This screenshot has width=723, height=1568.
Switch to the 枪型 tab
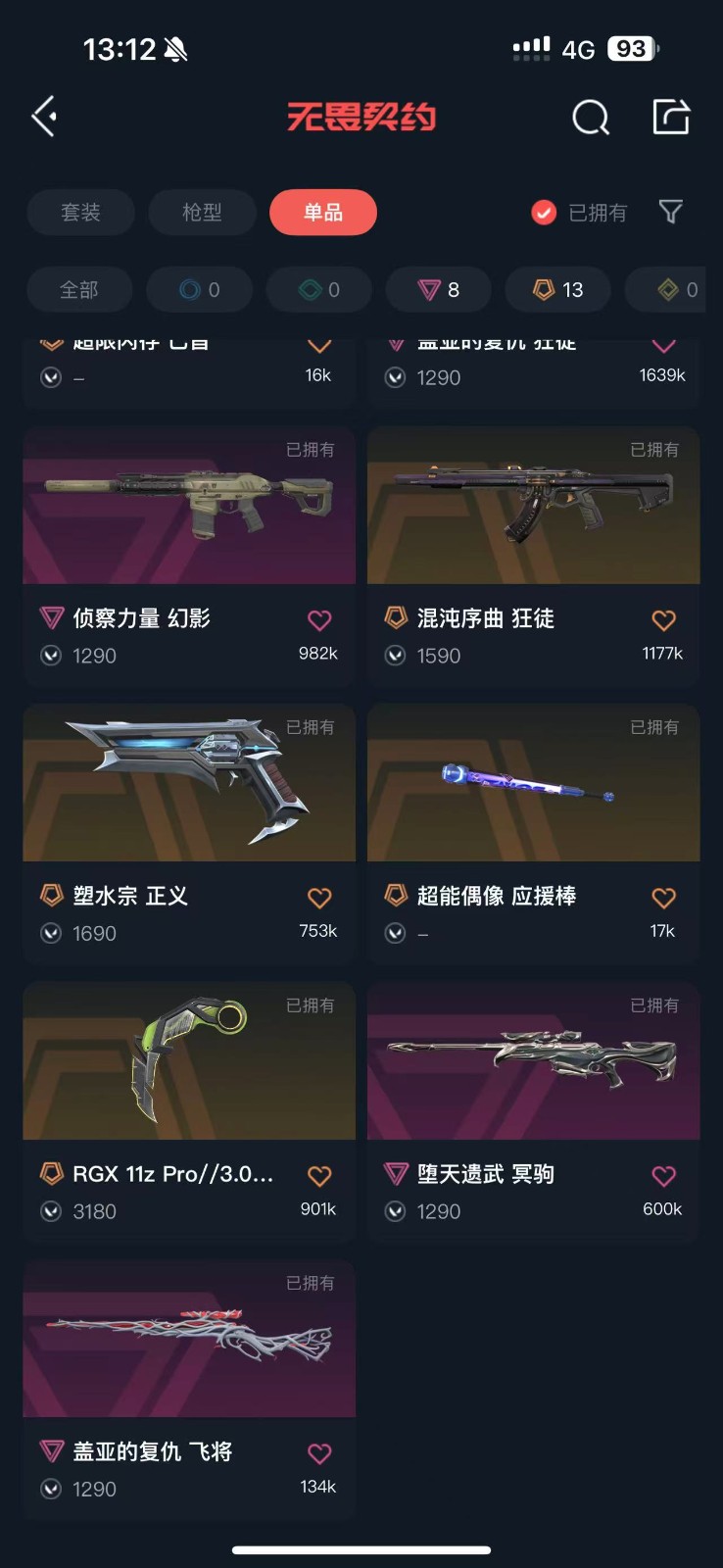(202, 213)
